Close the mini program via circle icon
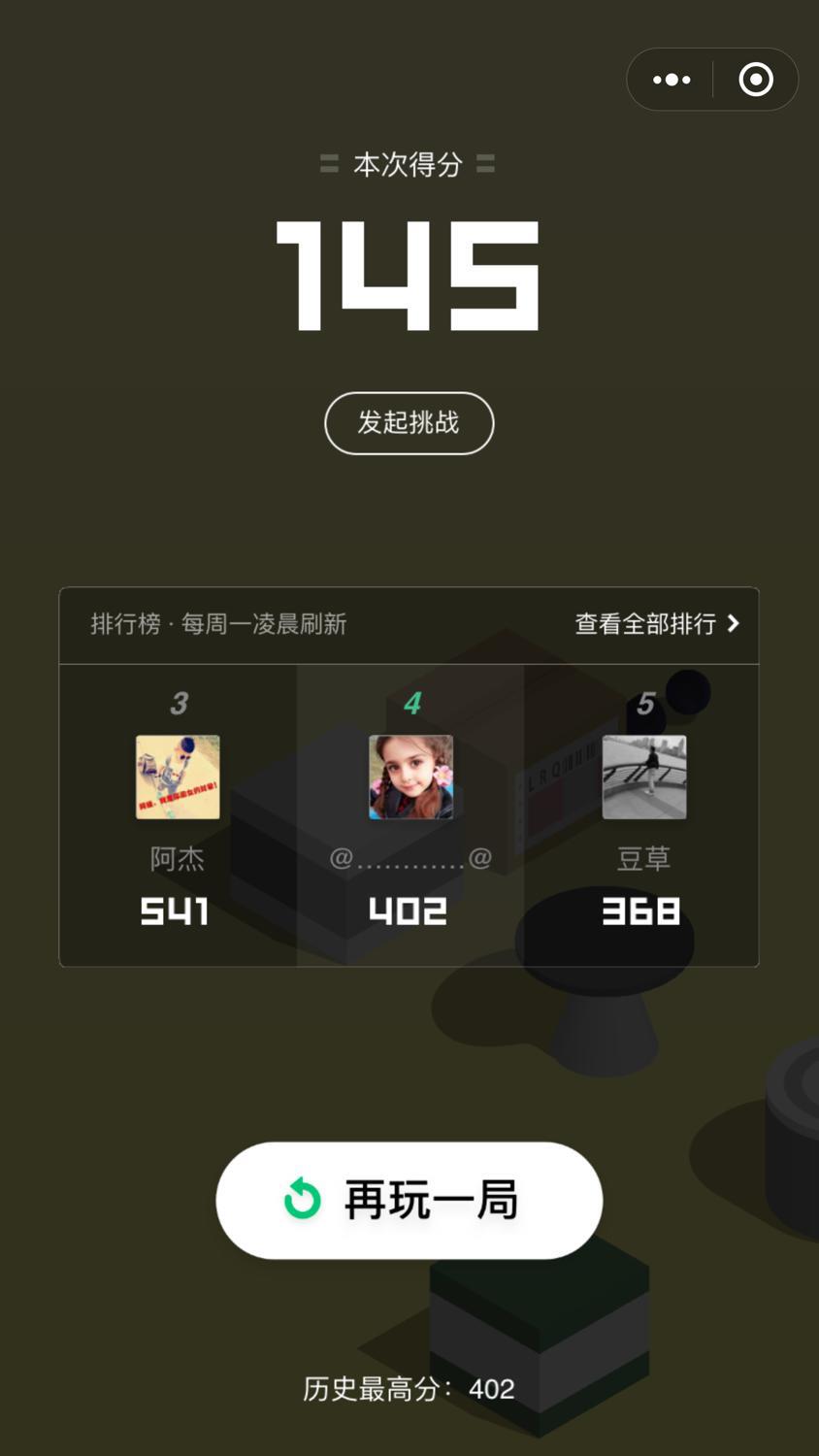The height and width of the screenshot is (1456, 819). click(756, 80)
